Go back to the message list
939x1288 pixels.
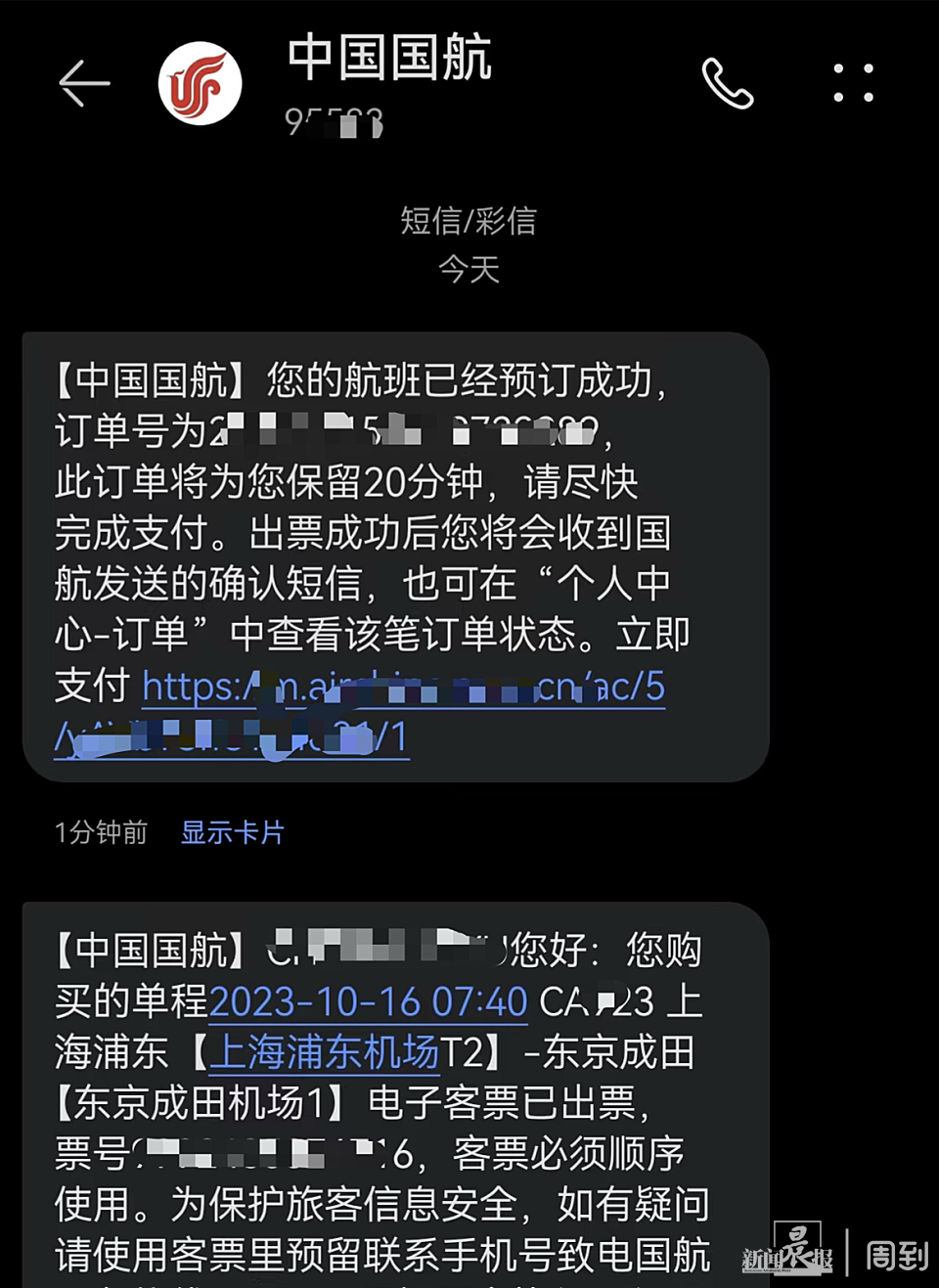(84, 83)
